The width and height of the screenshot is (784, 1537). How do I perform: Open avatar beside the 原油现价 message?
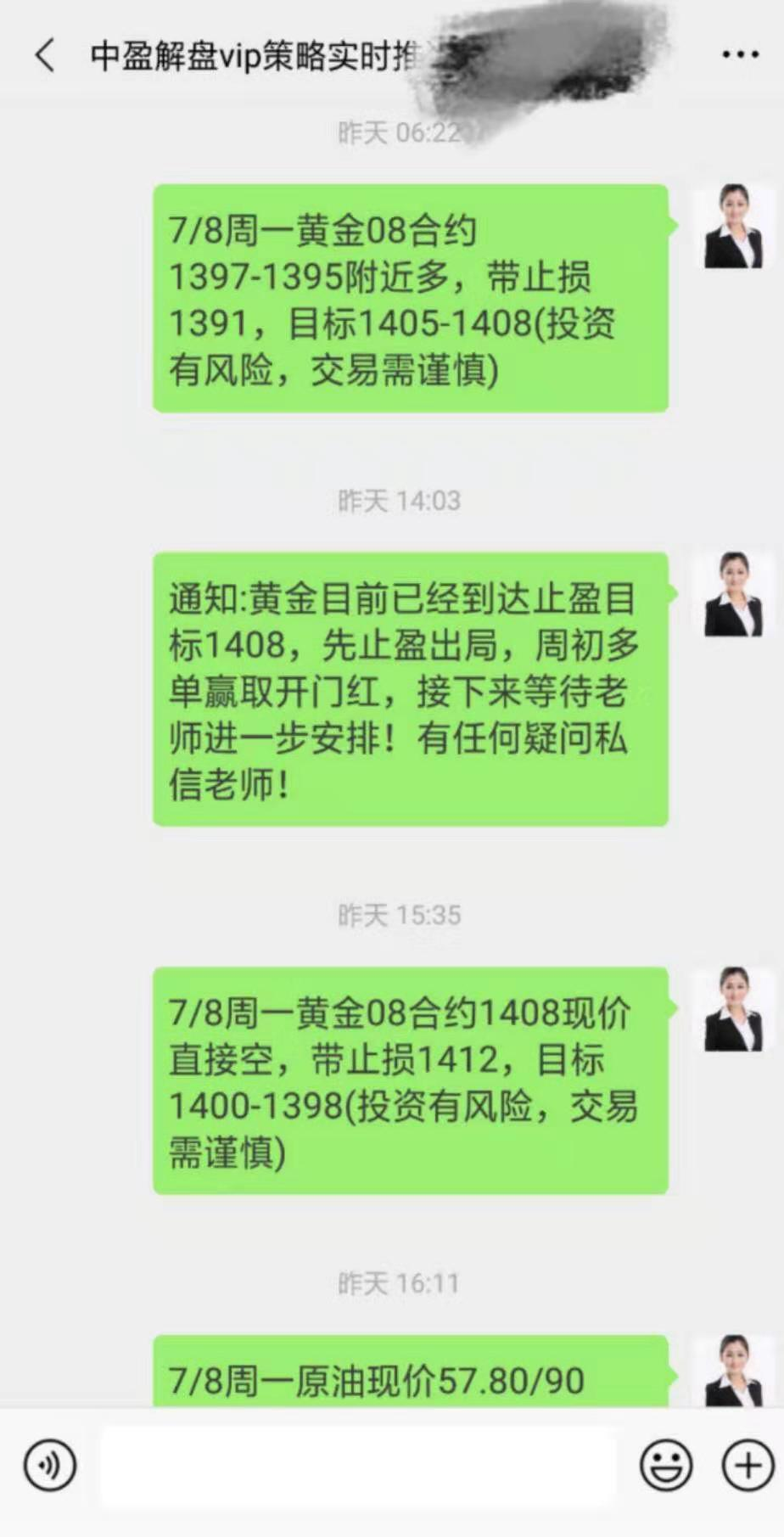click(x=734, y=1370)
